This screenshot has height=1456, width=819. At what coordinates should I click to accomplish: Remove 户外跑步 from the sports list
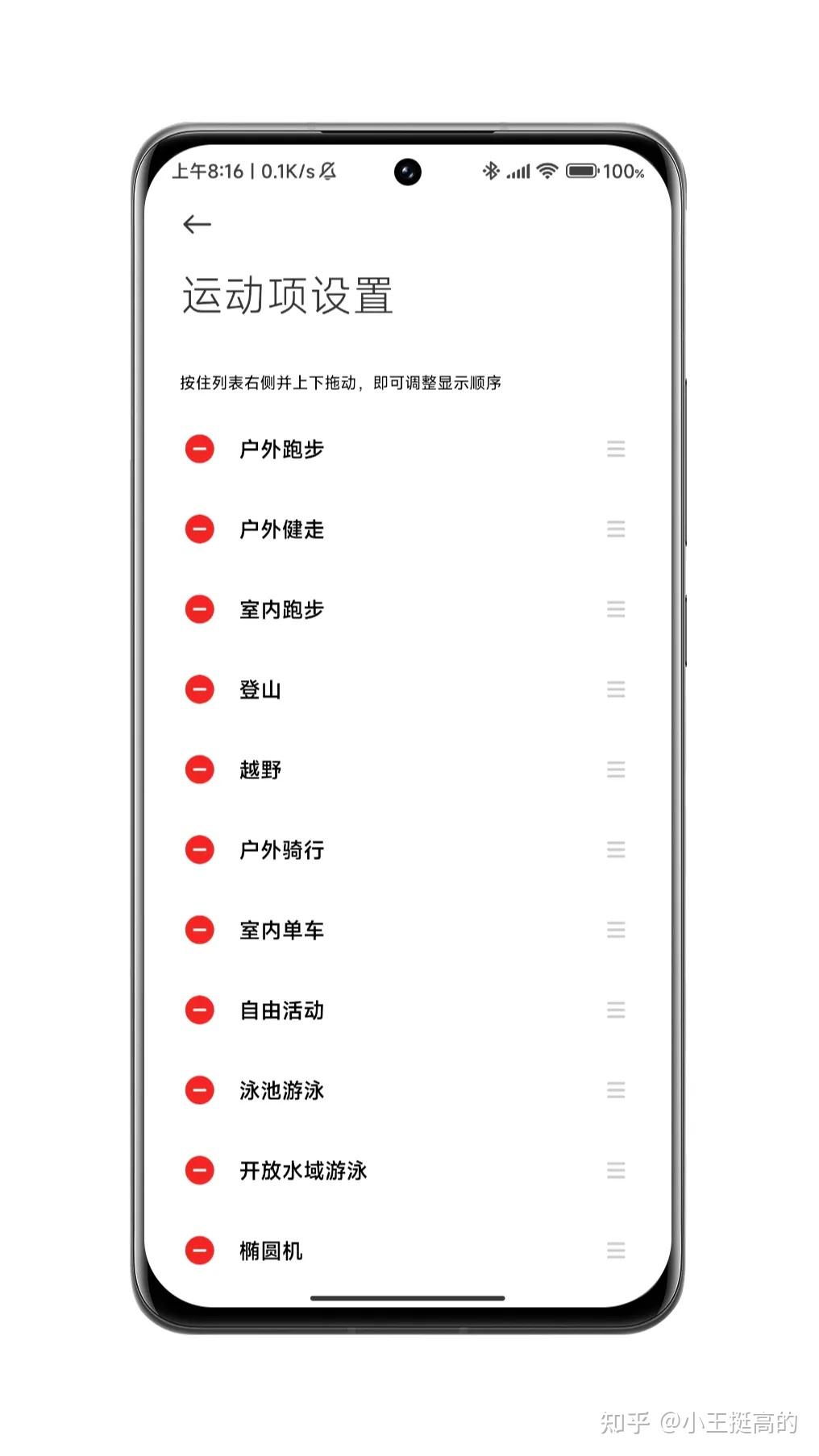pyautogui.click(x=199, y=449)
